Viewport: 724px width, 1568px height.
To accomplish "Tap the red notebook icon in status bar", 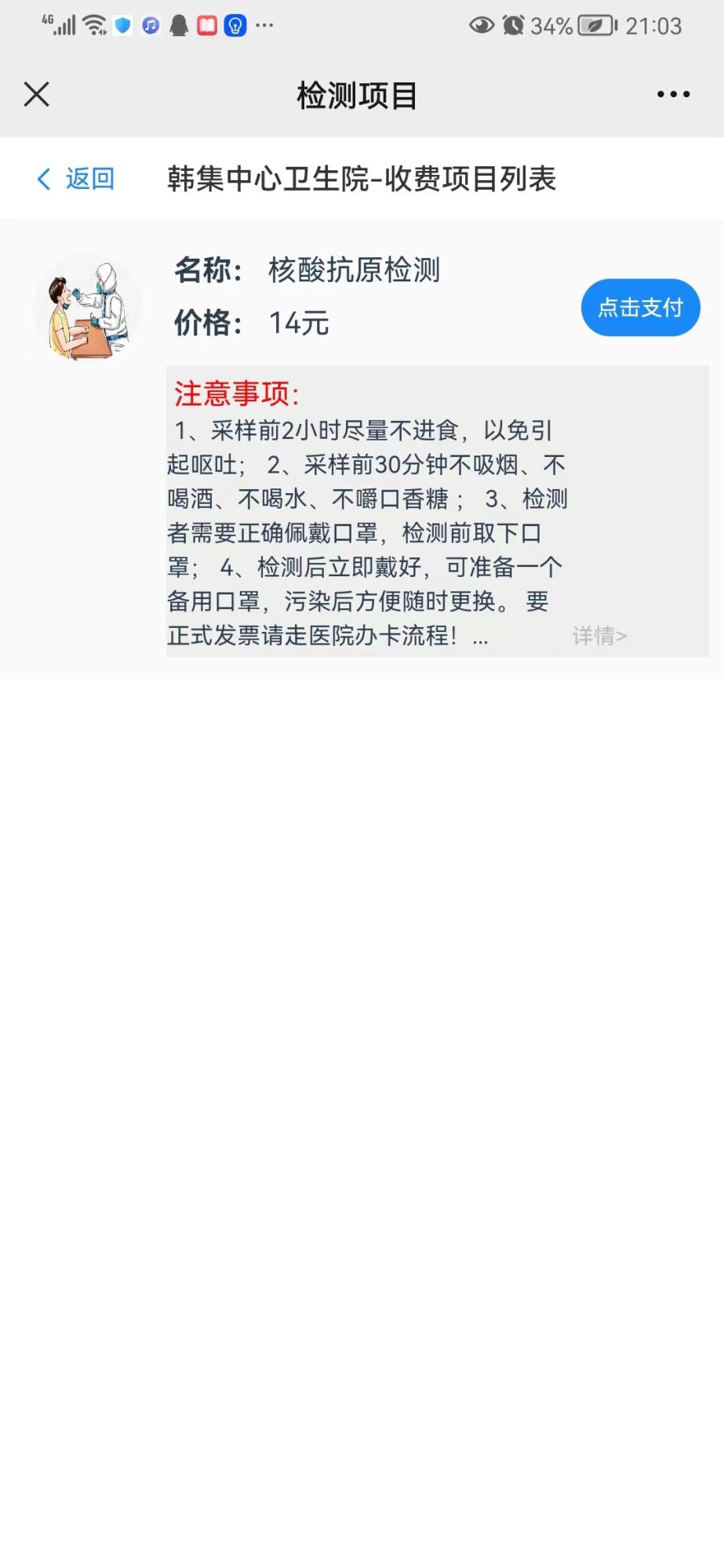I will tap(206, 26).
